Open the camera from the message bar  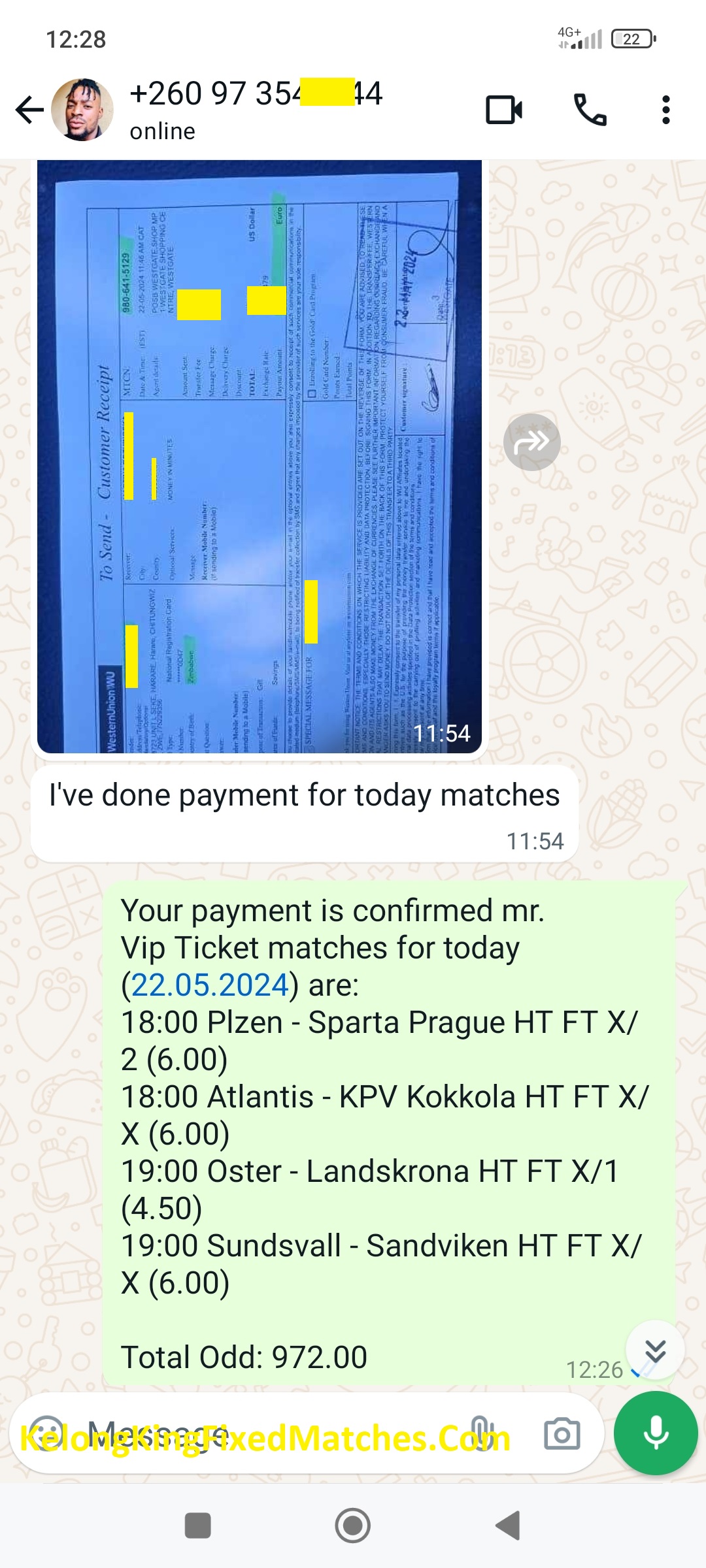pyautogui.click(x=562, y=1434)
